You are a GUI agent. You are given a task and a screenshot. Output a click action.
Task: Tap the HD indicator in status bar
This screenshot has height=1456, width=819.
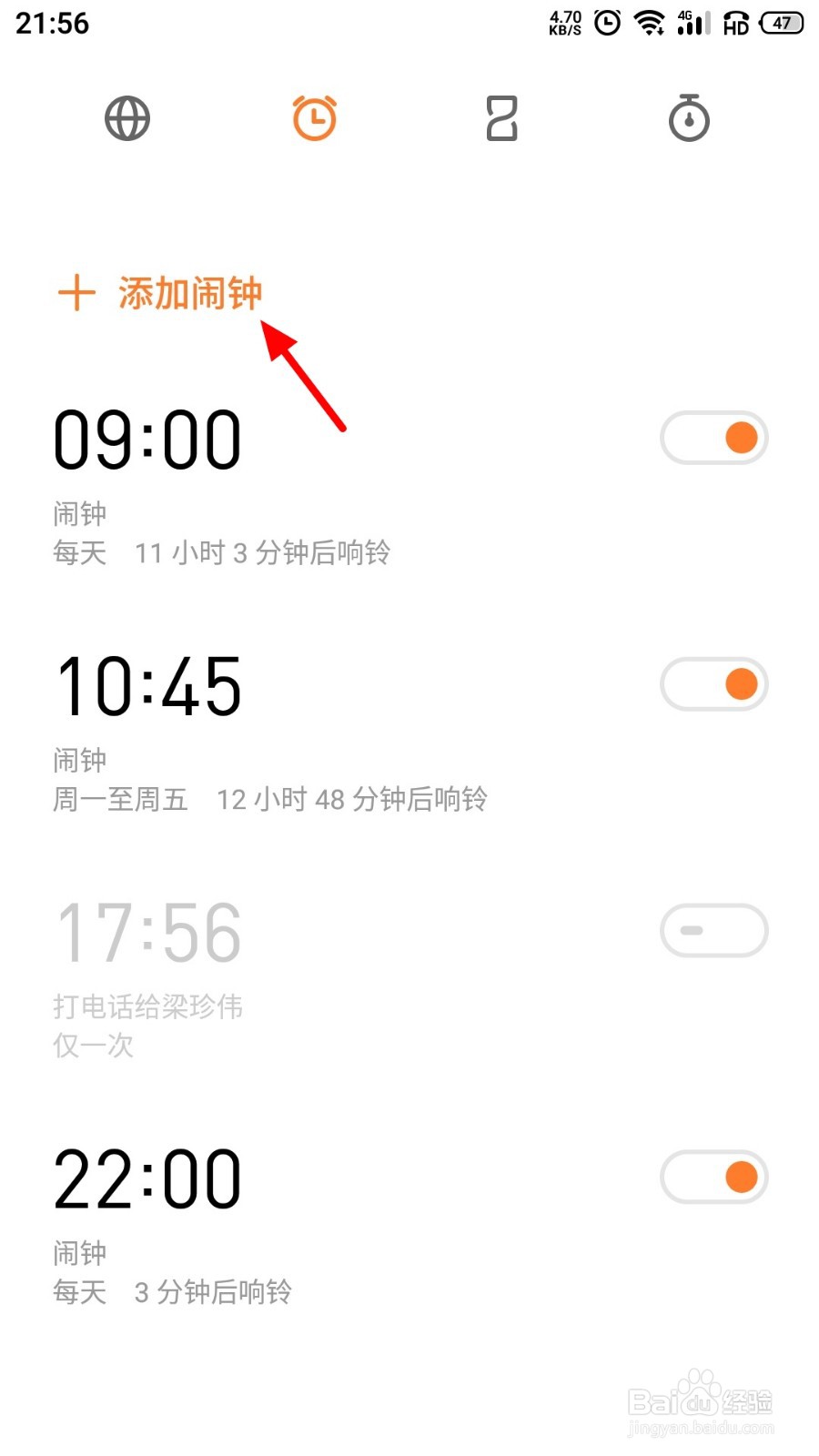click(x=735, y=23)
